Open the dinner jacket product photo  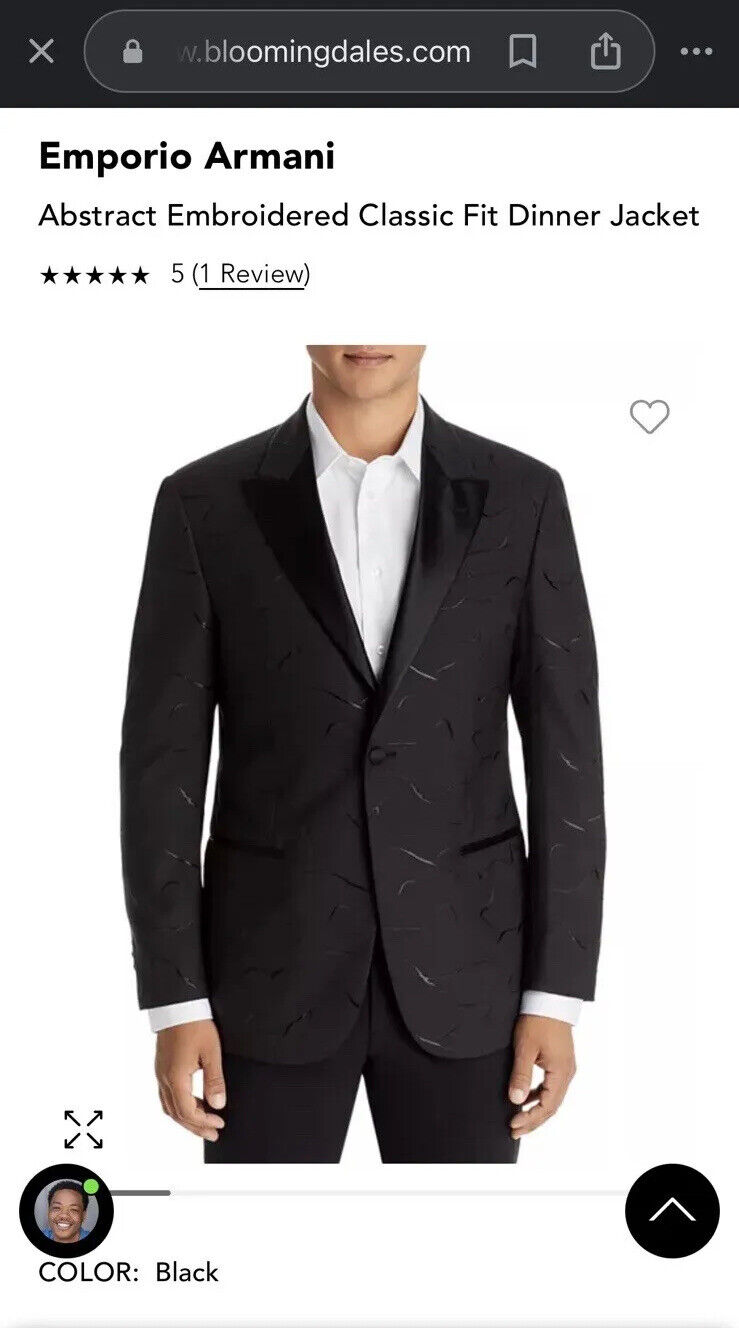click(370, 750)
